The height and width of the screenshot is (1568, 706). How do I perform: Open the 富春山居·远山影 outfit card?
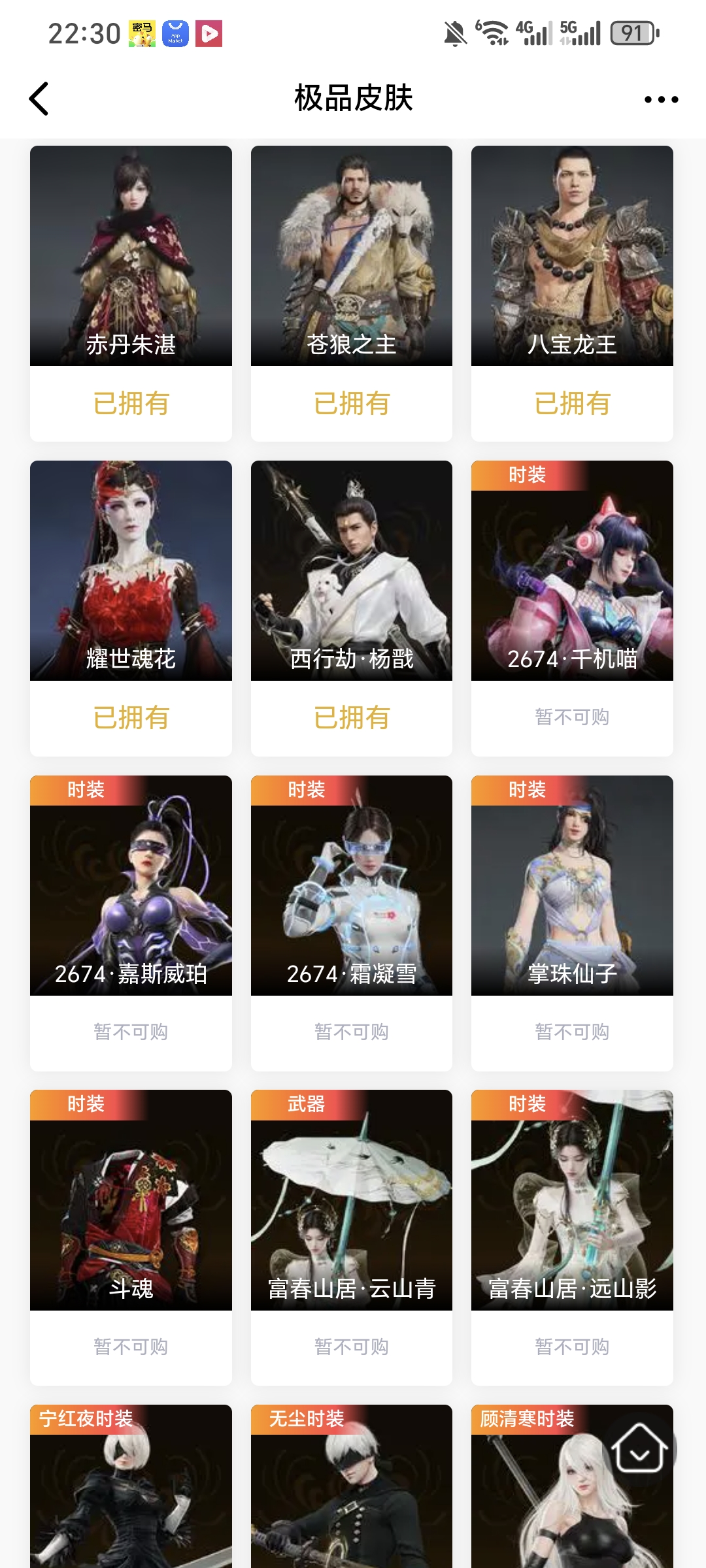tap(572, 1201)
